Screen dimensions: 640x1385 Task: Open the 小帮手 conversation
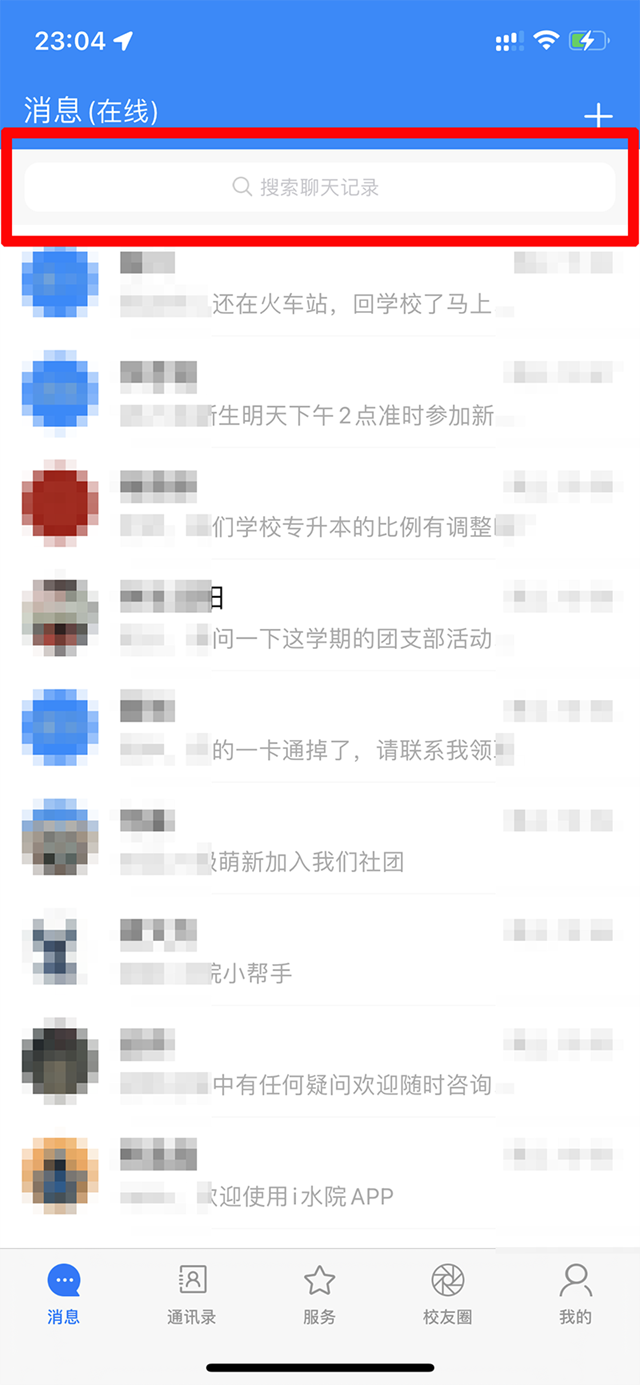click(x=320, y=952)
